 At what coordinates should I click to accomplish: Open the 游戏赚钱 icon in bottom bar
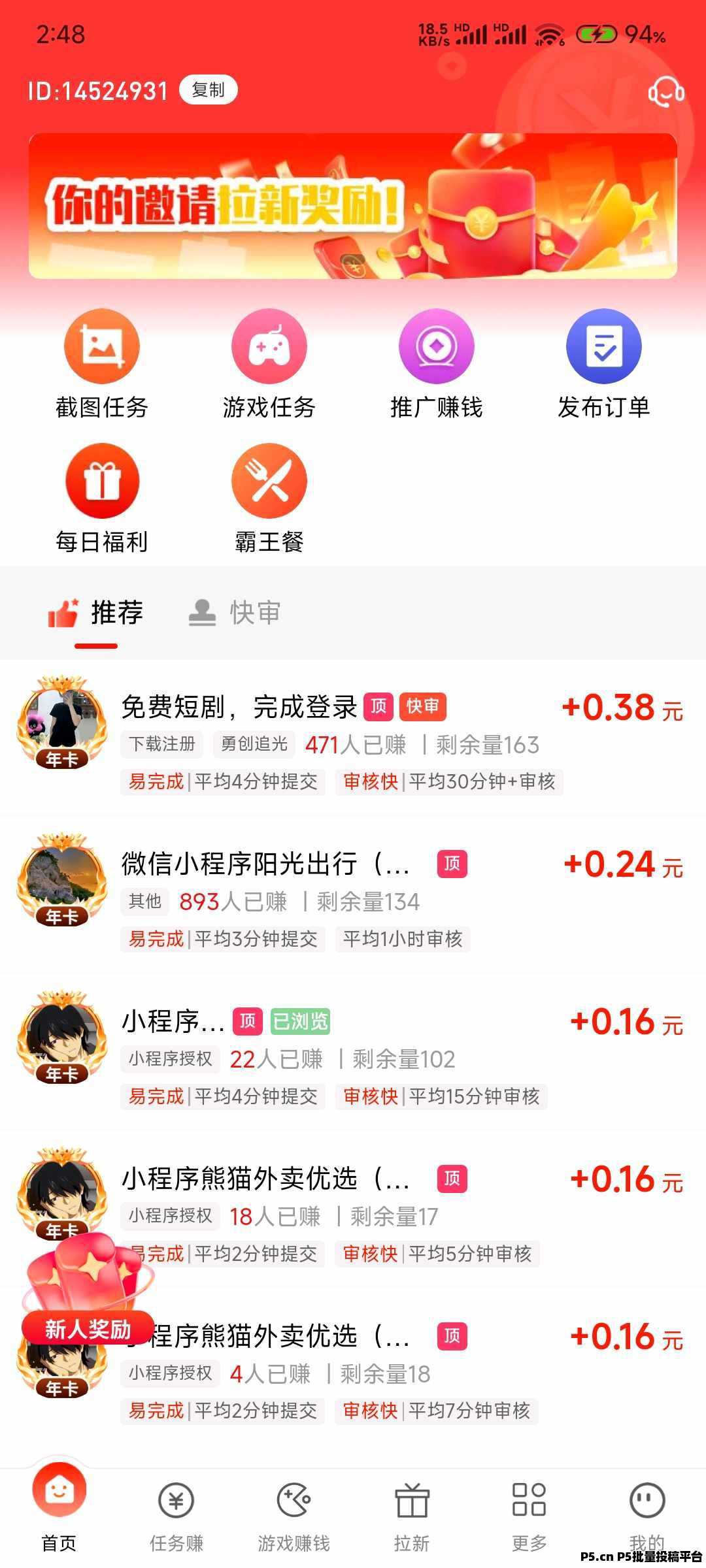(x=293, y=1507)
